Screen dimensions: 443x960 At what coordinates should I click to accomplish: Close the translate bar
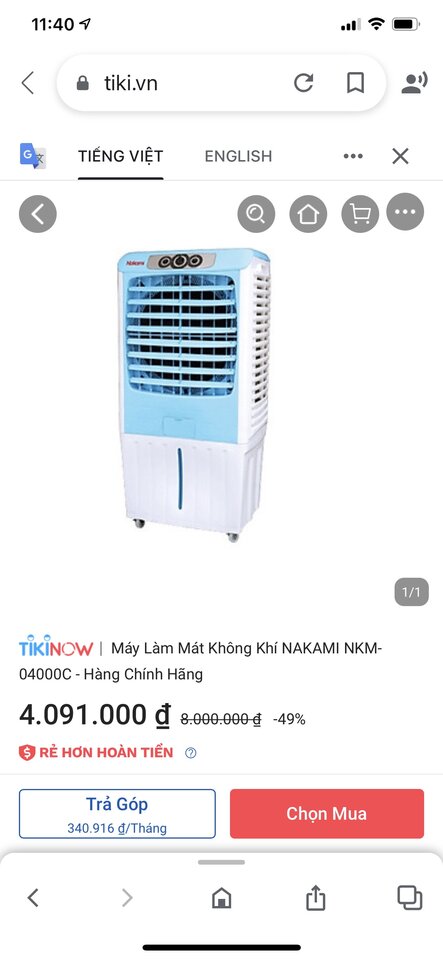[x=400, y=156]
